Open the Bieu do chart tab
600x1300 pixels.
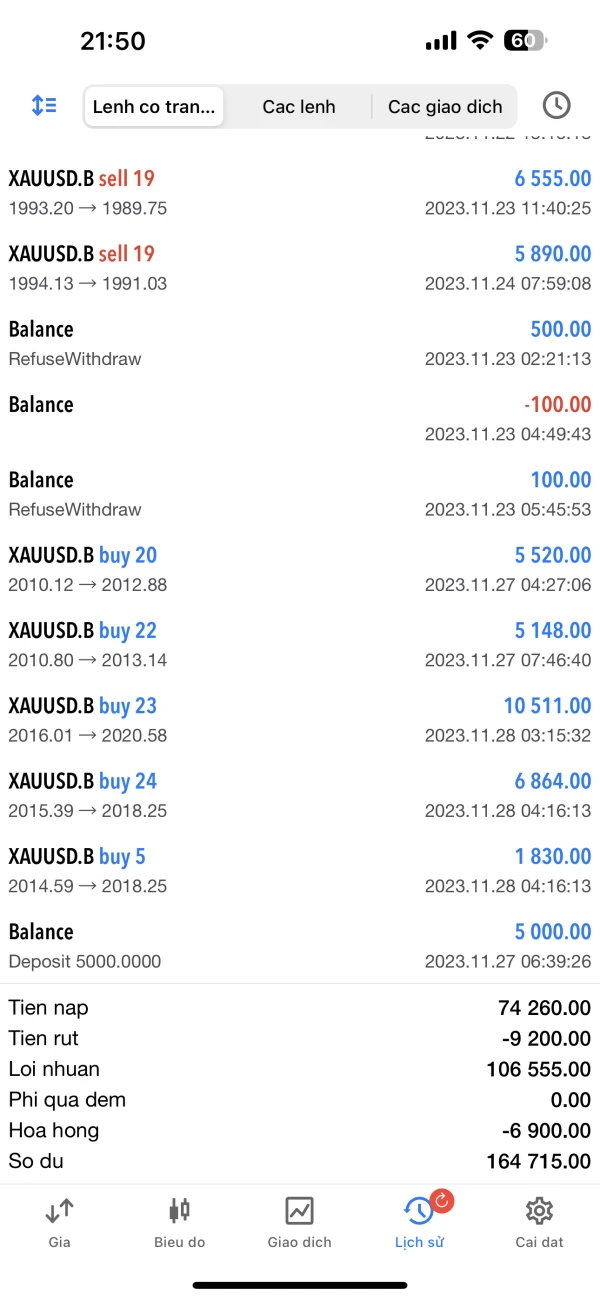[179, 1222]
